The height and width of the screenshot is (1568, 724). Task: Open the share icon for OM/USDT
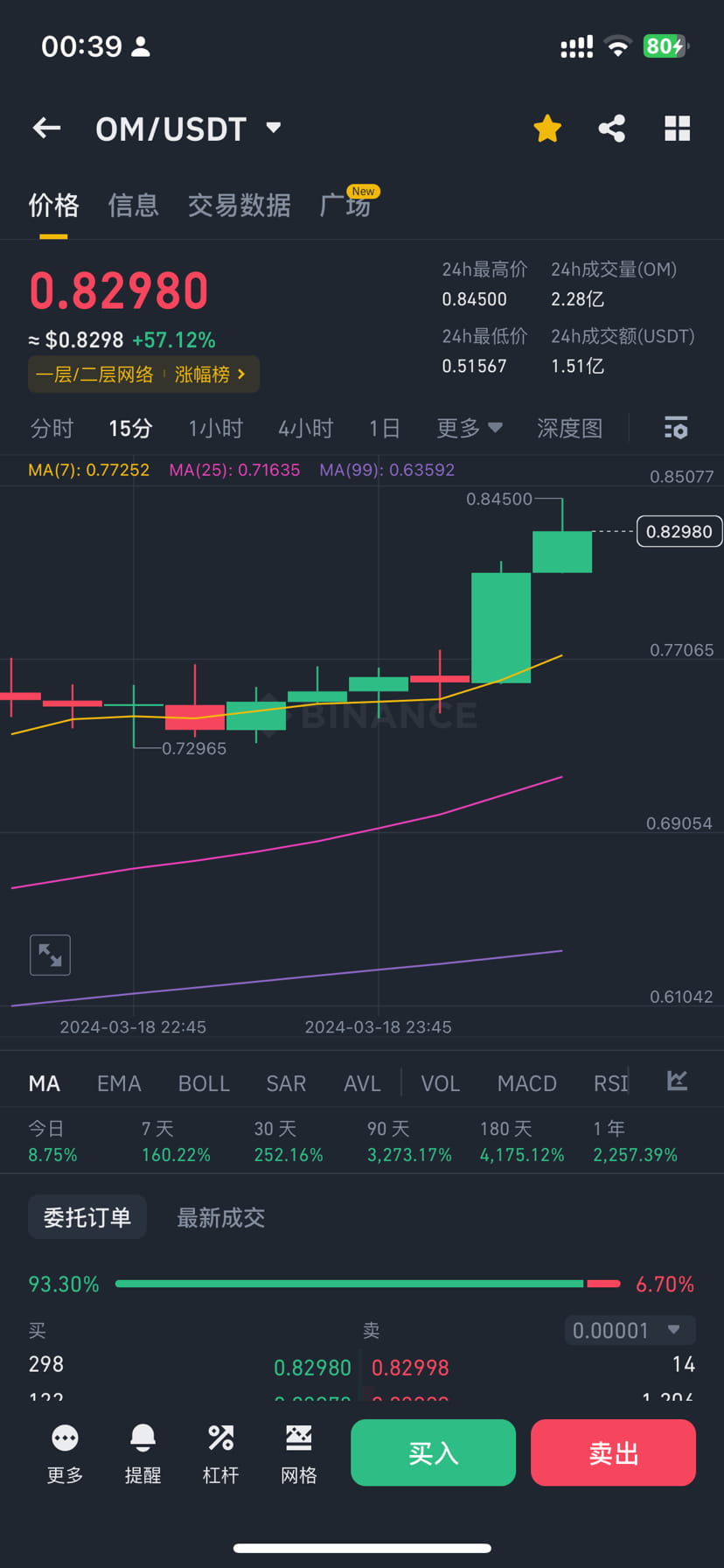tap(611, 128)
